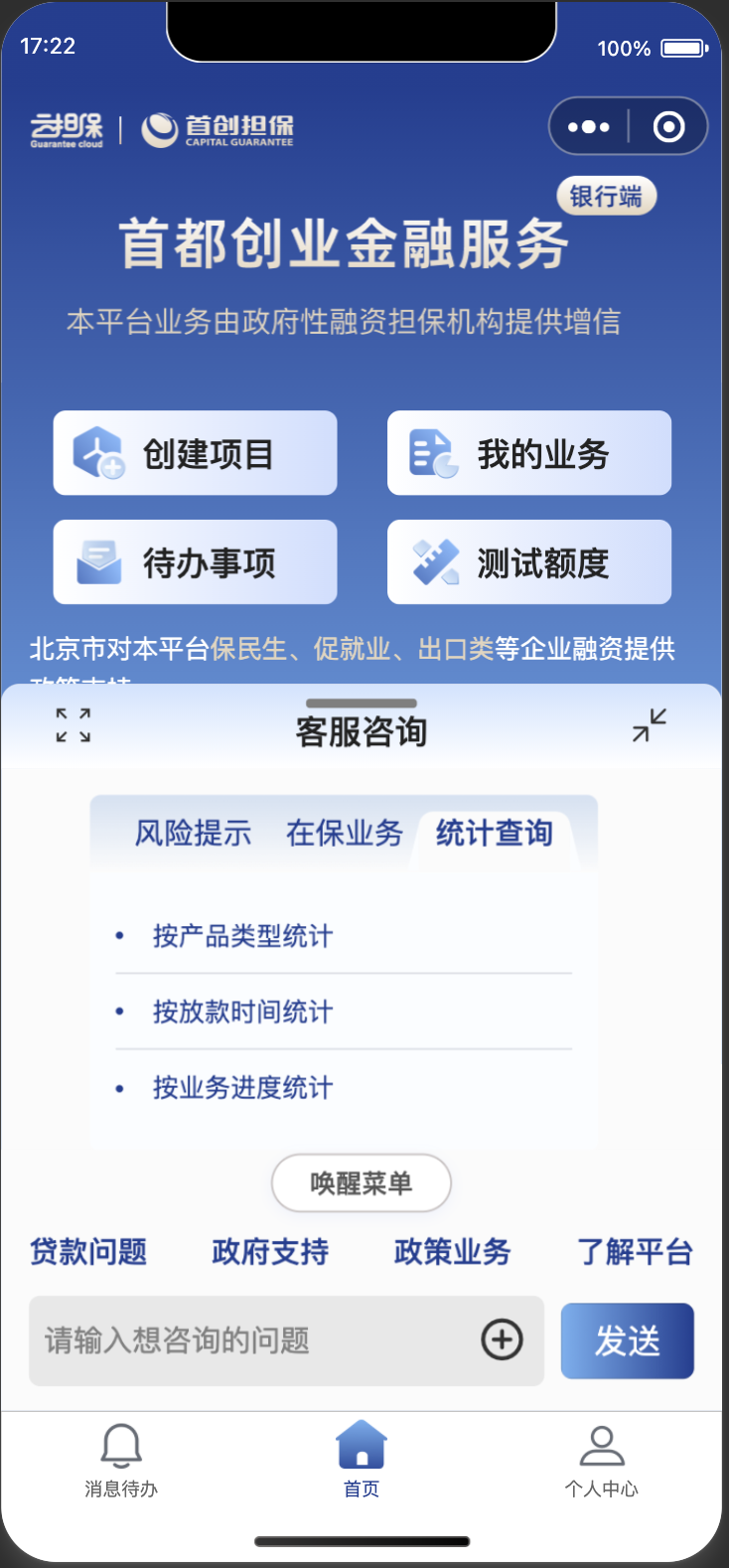The width and height of the screenshot is (729, 1568).
Task: Tap 发送 to send the question
Action: [x=628, y=1340]
